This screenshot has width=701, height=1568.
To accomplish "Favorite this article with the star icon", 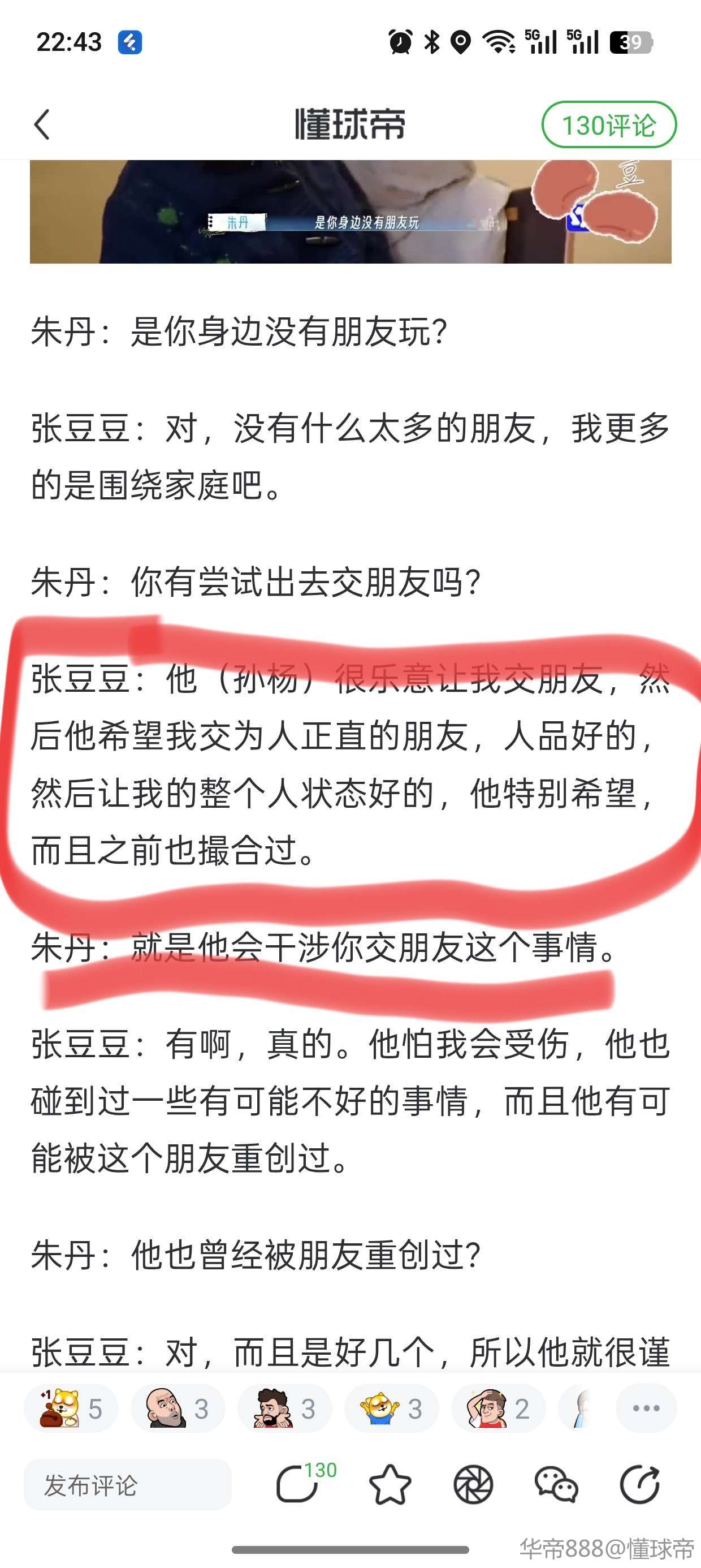I will coord(390,1485).
